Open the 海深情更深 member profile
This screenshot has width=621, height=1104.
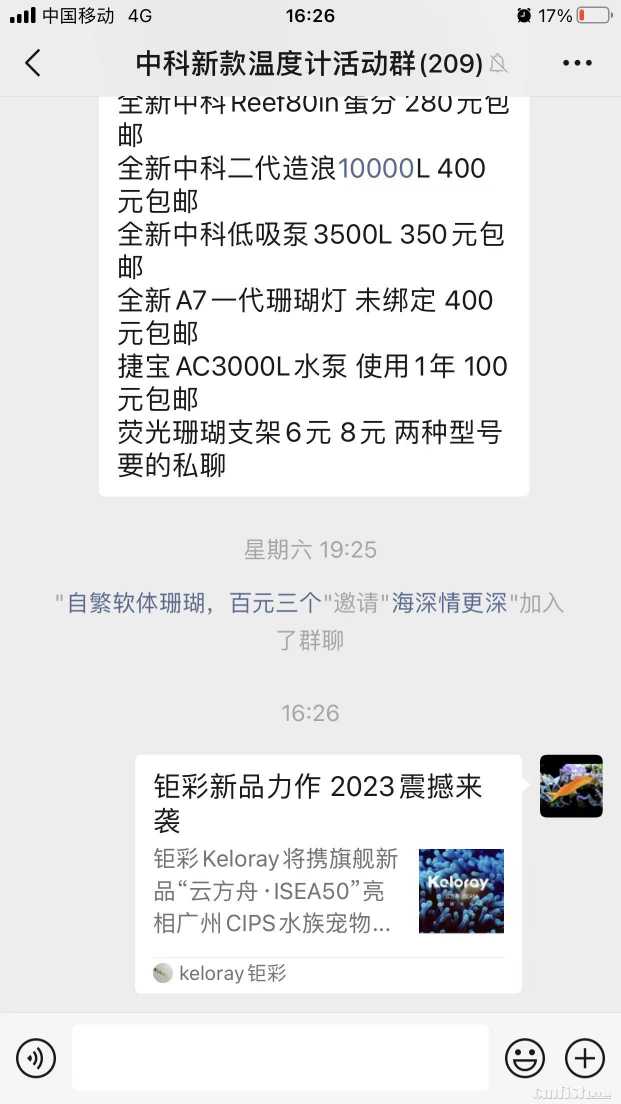(x=449, y=603)
